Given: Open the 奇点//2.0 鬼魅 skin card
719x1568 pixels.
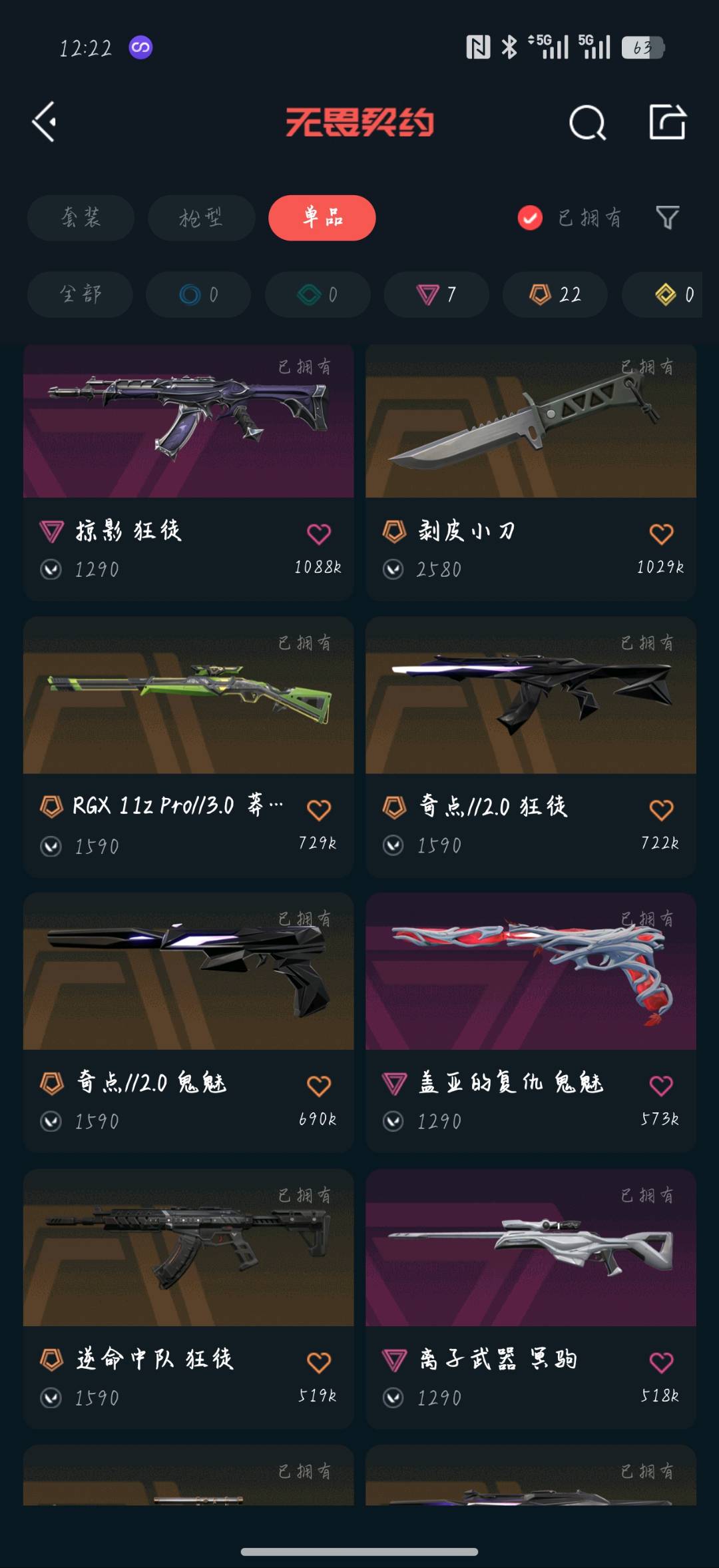Looking at the screenshot, I should point(188,1022).
